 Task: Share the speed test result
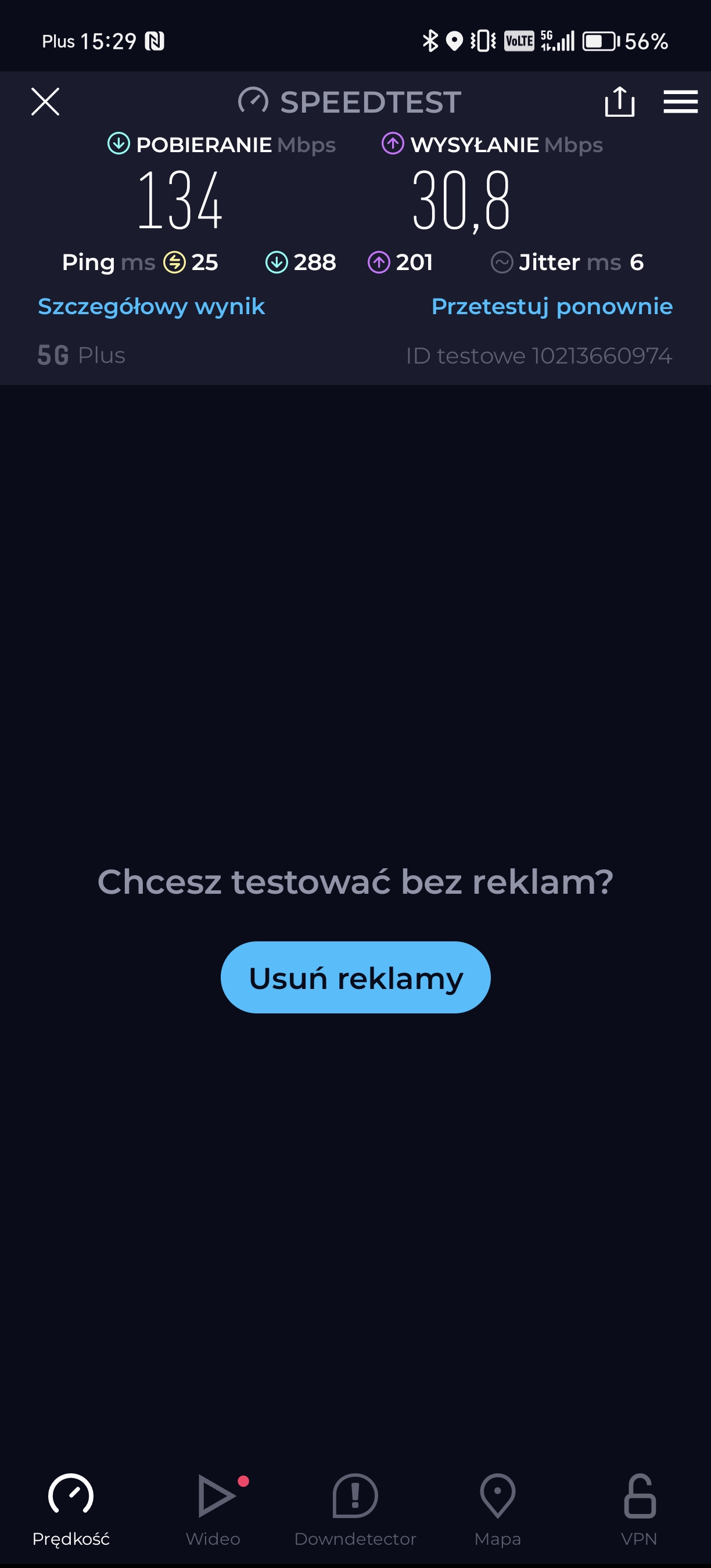pyautogui.click(x=620, y=101)
